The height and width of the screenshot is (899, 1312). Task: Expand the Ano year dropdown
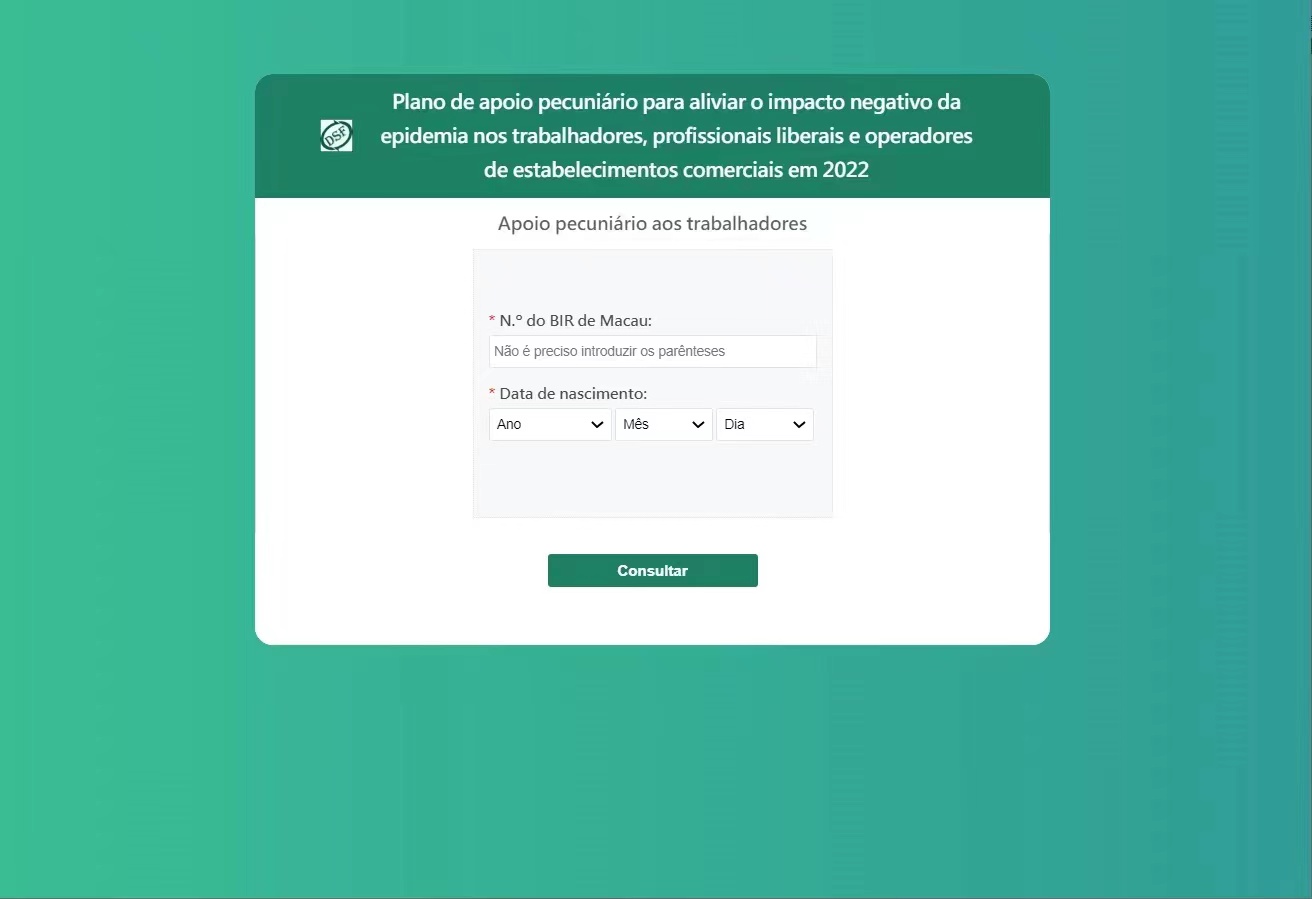point(550,424)
